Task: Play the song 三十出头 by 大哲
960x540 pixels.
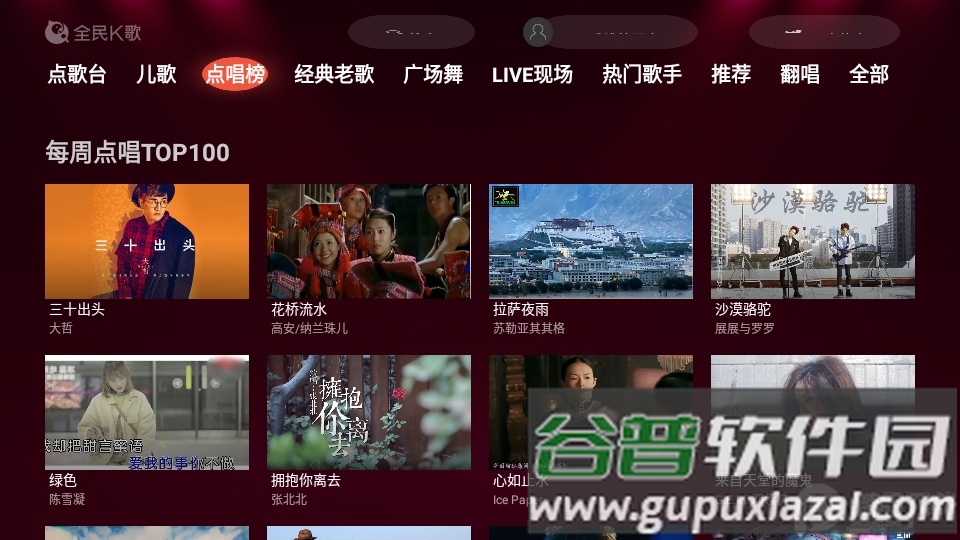Action: coord(147,242)
